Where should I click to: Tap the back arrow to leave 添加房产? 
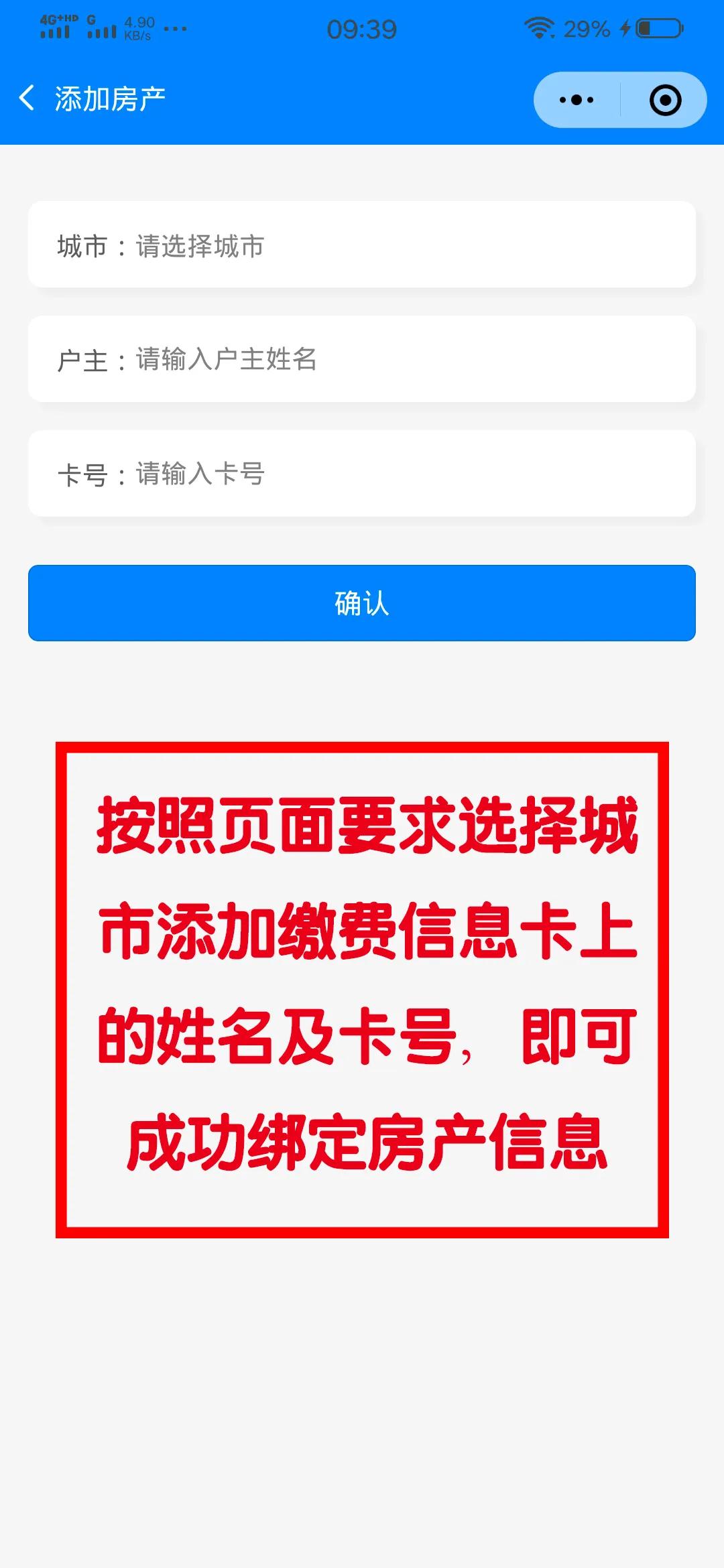coord(27,98)
